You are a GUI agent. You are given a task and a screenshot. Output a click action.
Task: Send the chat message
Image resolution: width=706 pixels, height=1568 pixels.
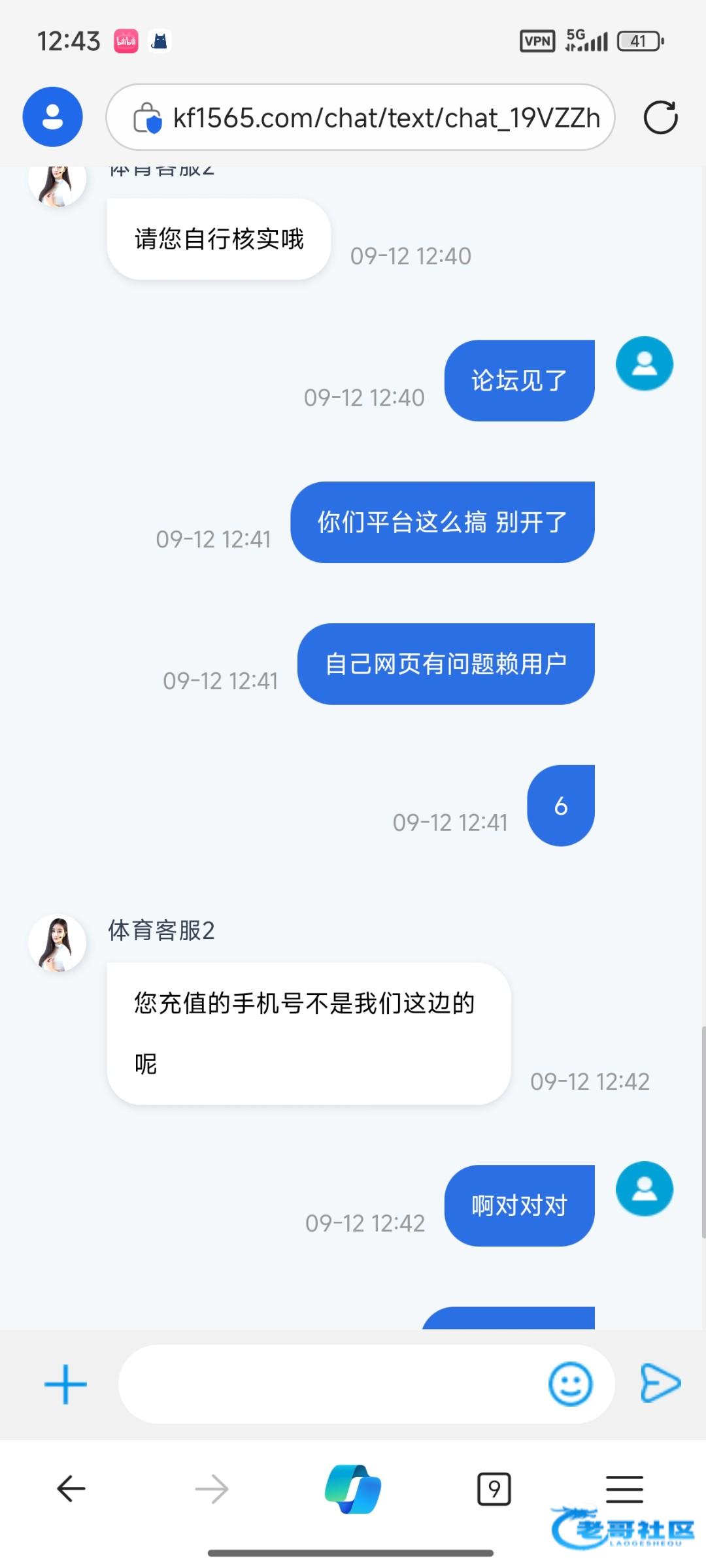click(660, 1383)
